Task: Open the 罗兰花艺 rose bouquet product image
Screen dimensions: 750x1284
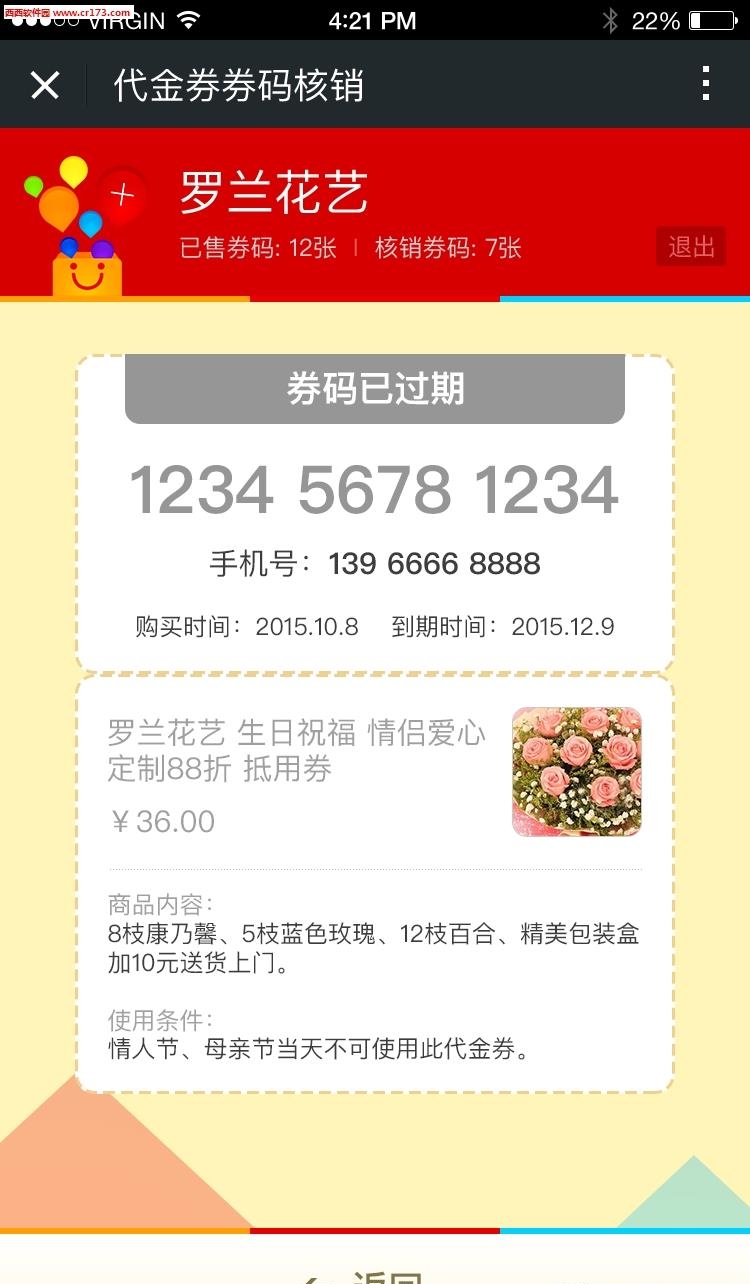Action: [577, 771]
